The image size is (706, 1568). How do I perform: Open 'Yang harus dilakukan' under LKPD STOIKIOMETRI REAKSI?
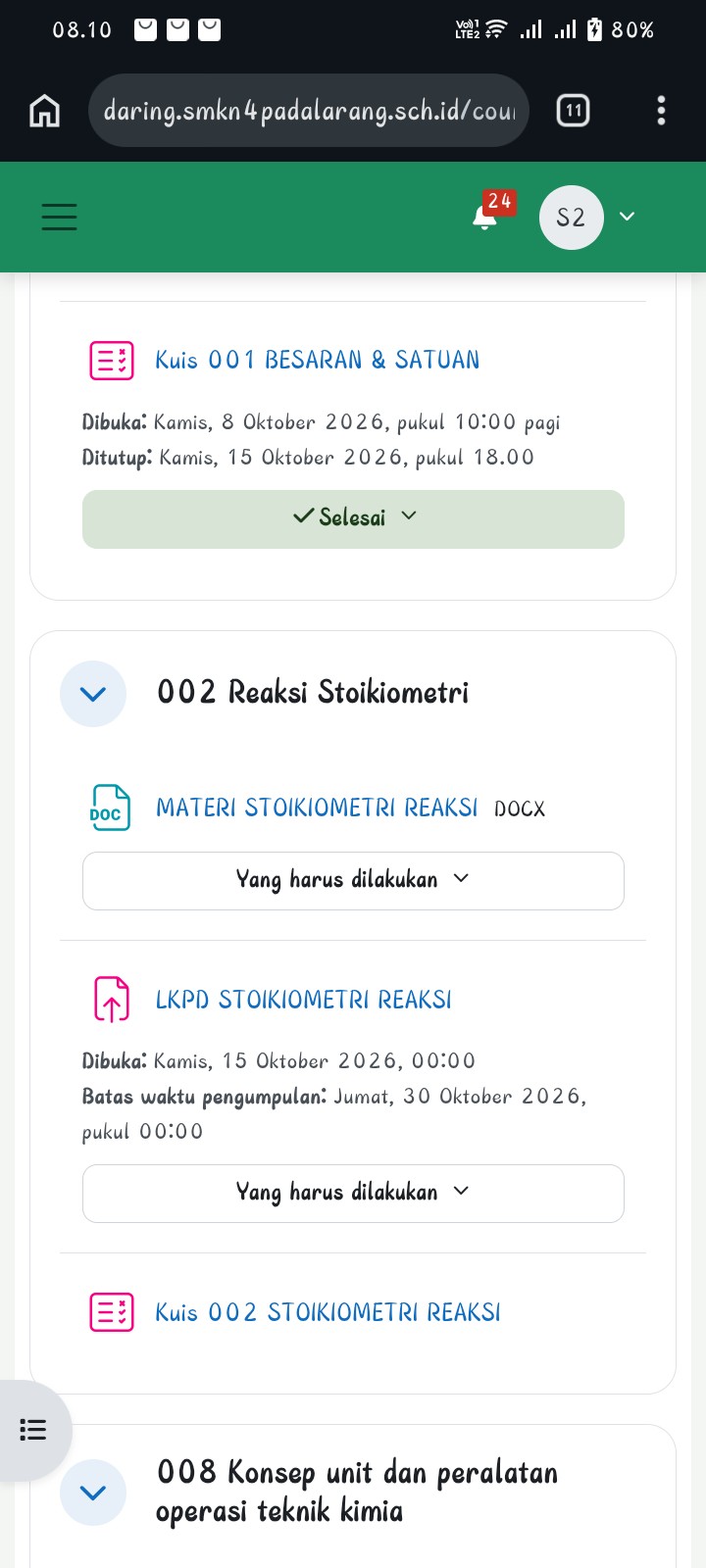[x=353, y=1193]
